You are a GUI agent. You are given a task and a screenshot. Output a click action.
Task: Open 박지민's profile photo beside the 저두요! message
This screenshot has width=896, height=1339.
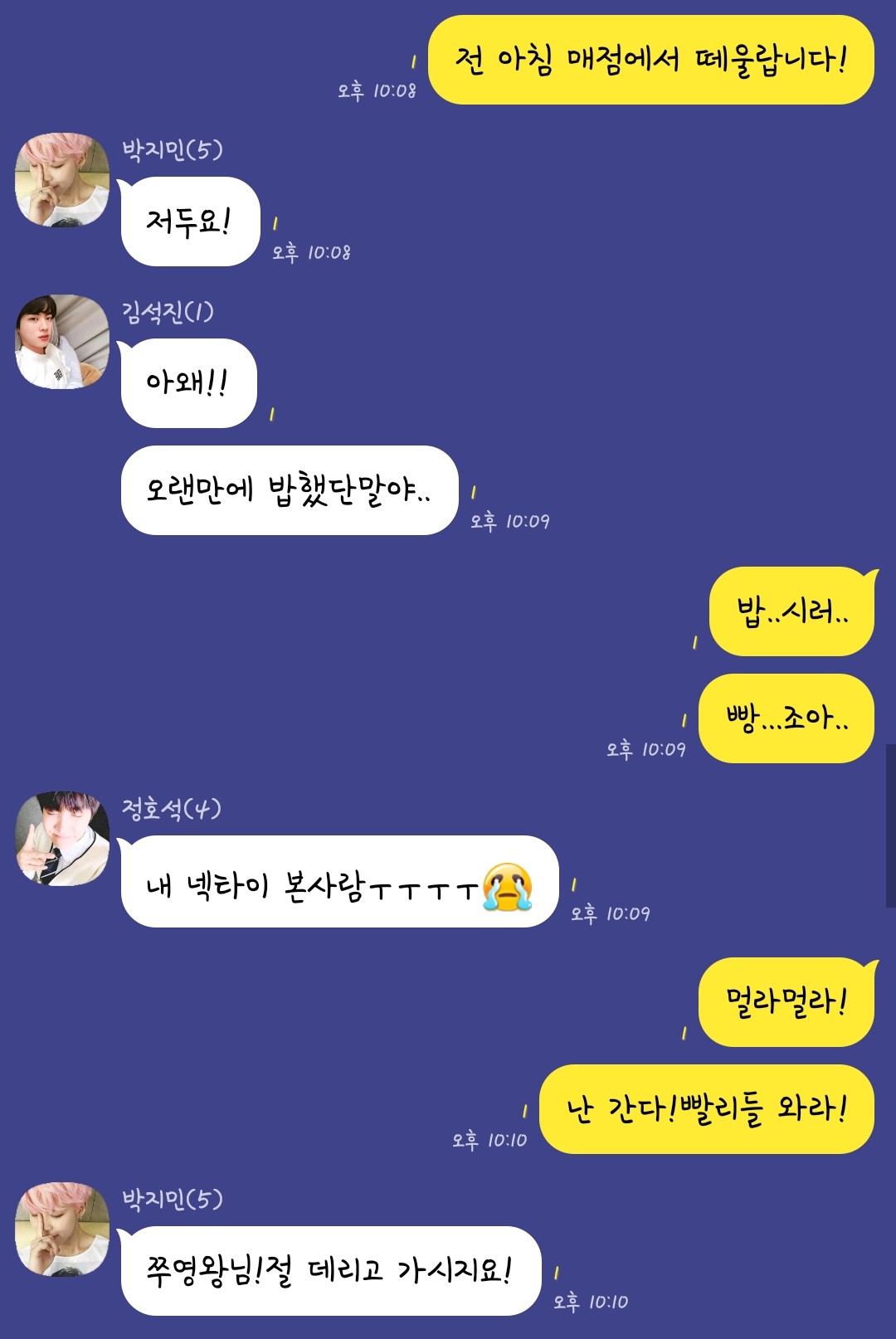[x=62, y=180]
